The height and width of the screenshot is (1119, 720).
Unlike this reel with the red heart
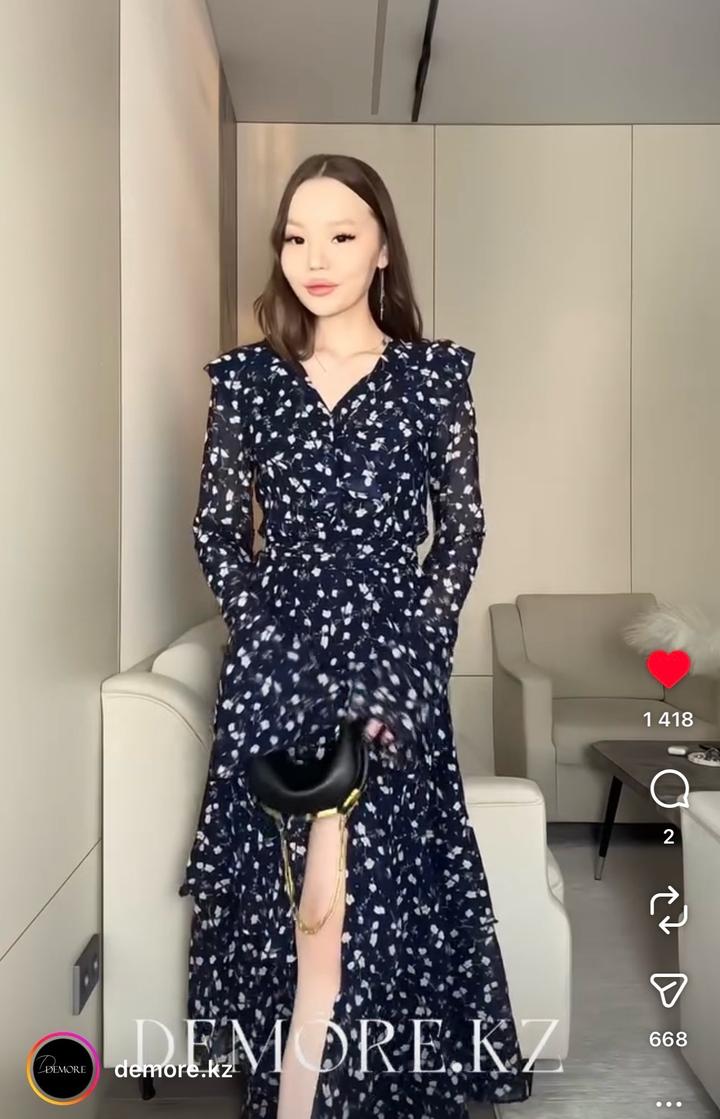(668, 669)
